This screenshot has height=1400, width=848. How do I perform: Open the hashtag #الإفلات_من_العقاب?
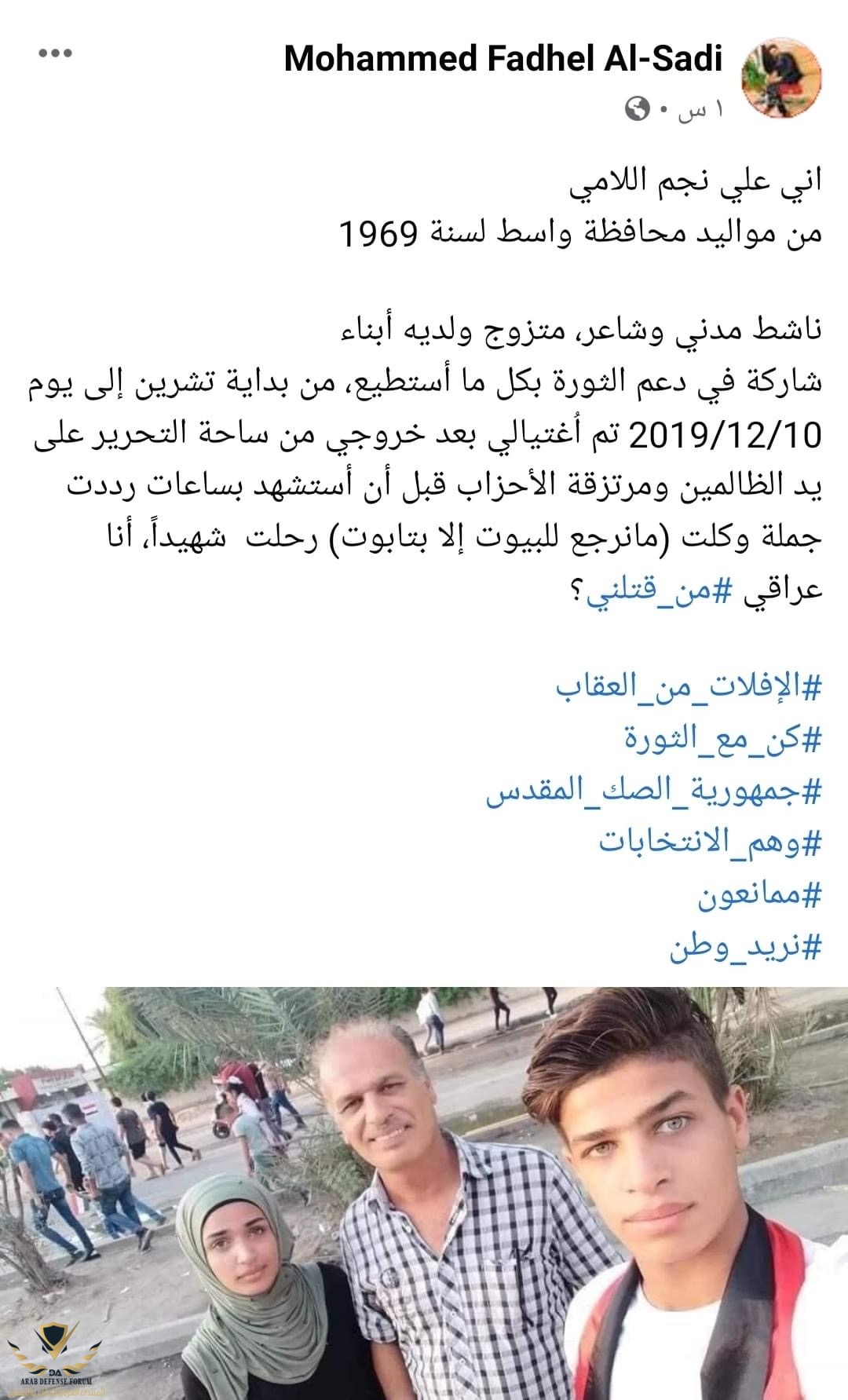click(689, 687)
